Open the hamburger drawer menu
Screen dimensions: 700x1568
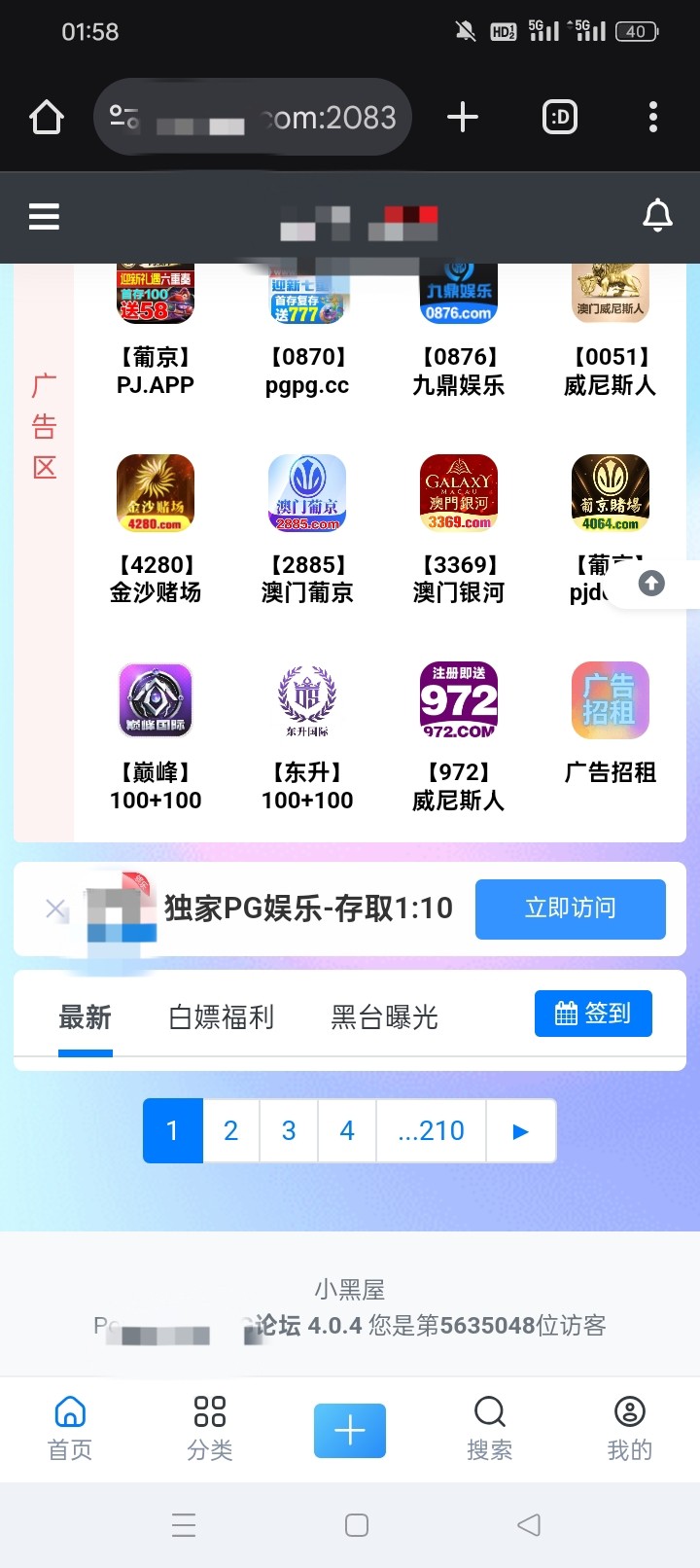click(44, 216)
